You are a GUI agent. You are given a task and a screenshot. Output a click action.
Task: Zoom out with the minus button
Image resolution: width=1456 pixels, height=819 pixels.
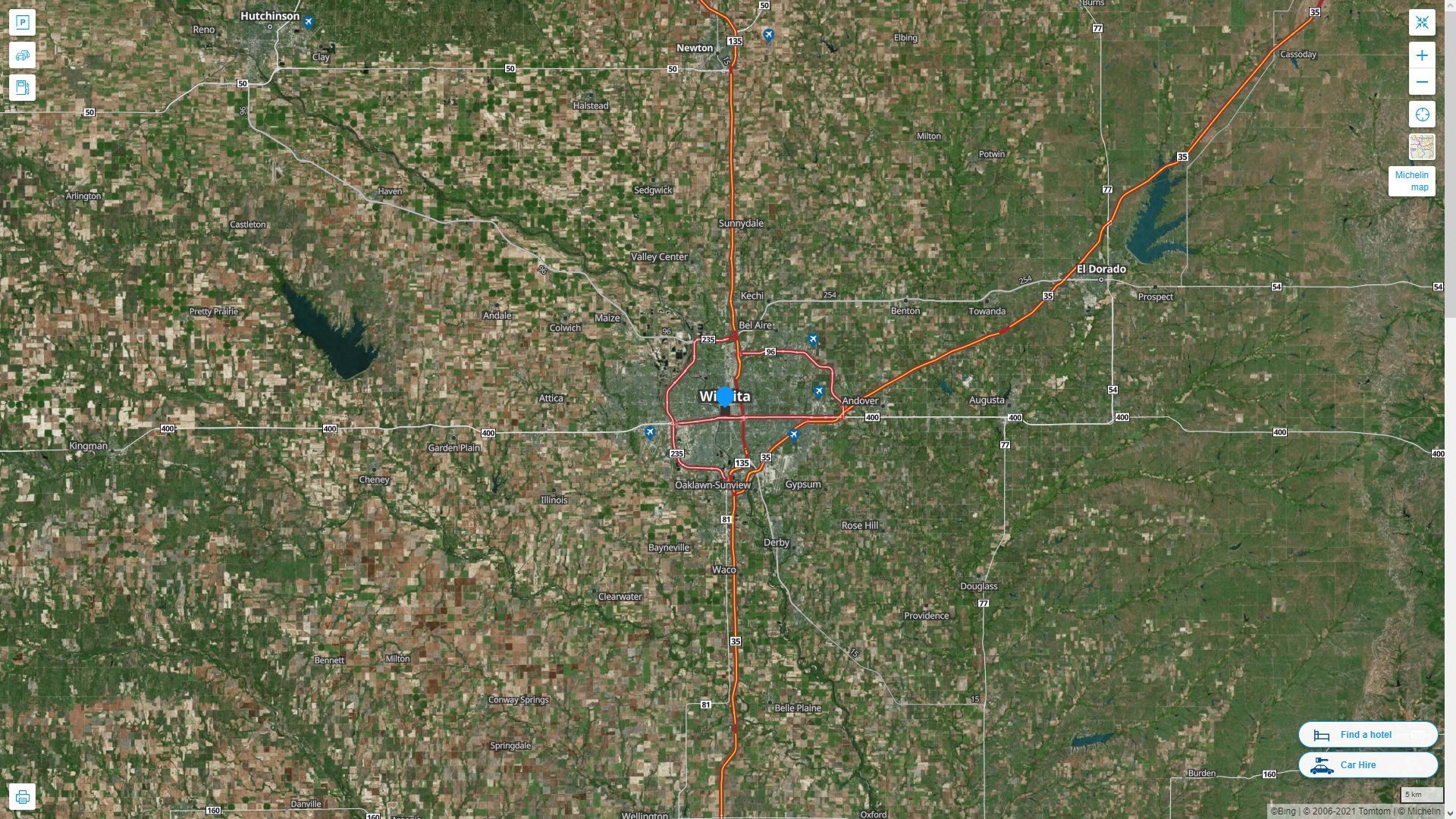[1422, 82]
